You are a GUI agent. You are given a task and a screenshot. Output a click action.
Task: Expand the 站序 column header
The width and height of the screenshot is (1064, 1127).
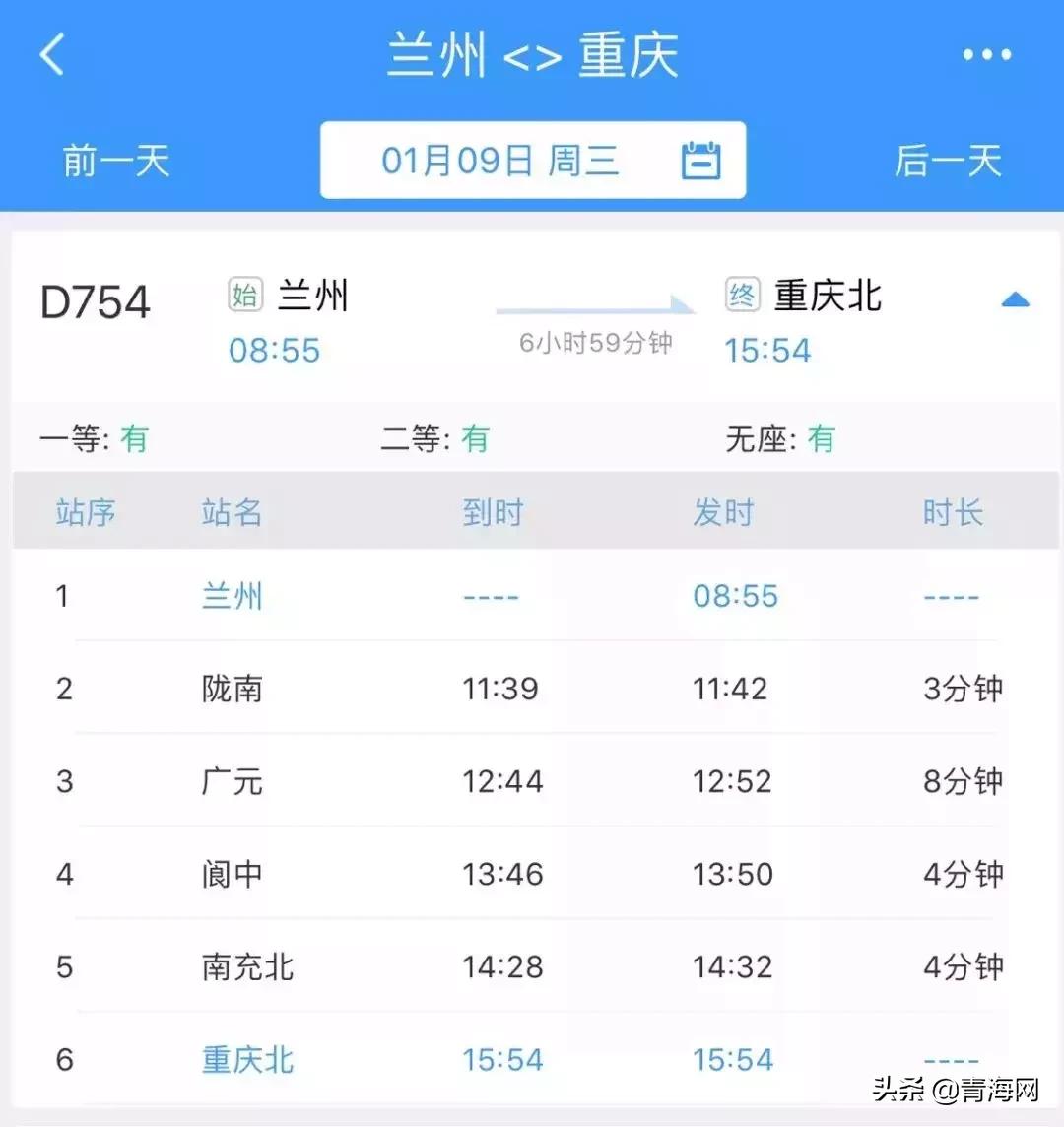(86, 512)
